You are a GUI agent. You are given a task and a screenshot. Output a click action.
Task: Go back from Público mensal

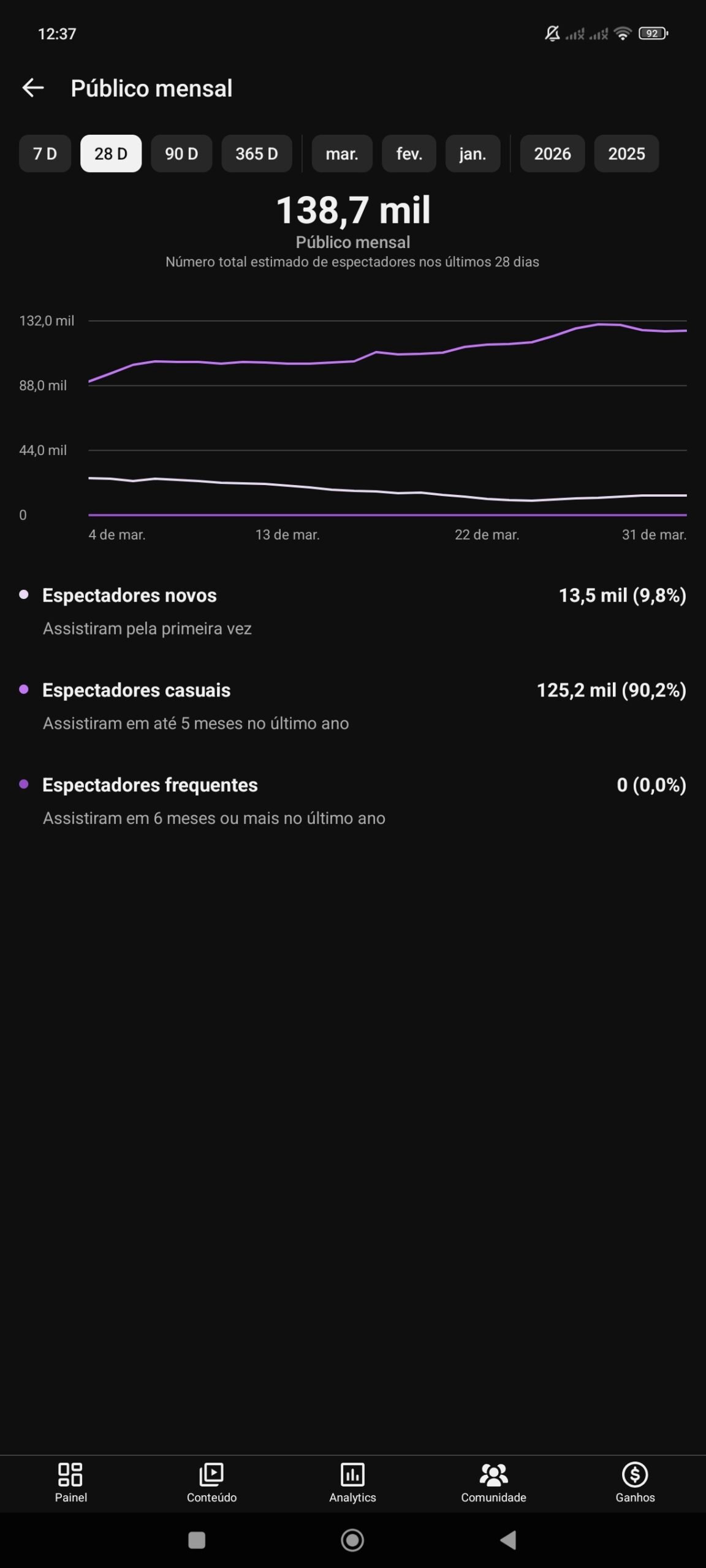33,88
